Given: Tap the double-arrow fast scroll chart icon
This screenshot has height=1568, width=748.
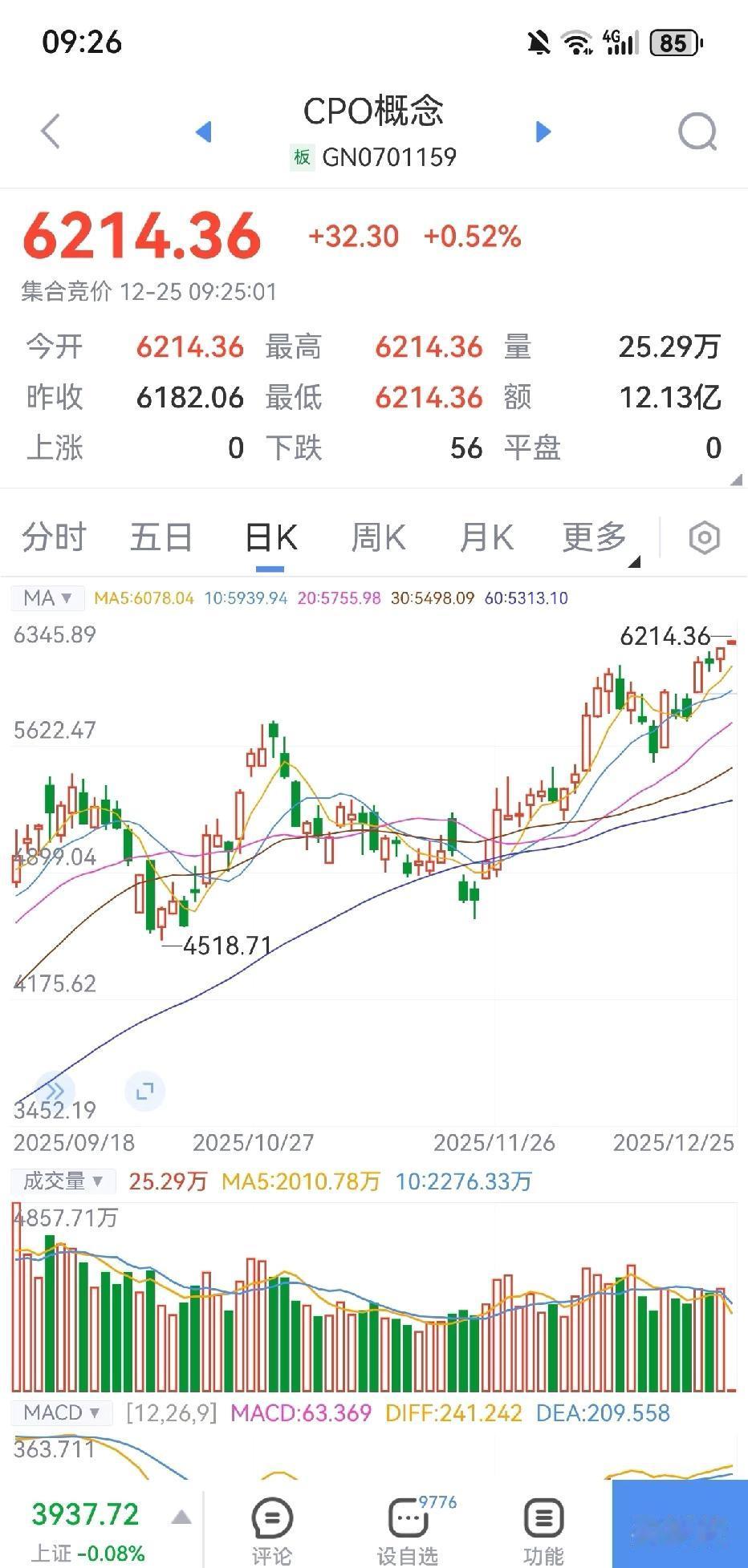Looking at the screenshot, I should click(55, 1091).
